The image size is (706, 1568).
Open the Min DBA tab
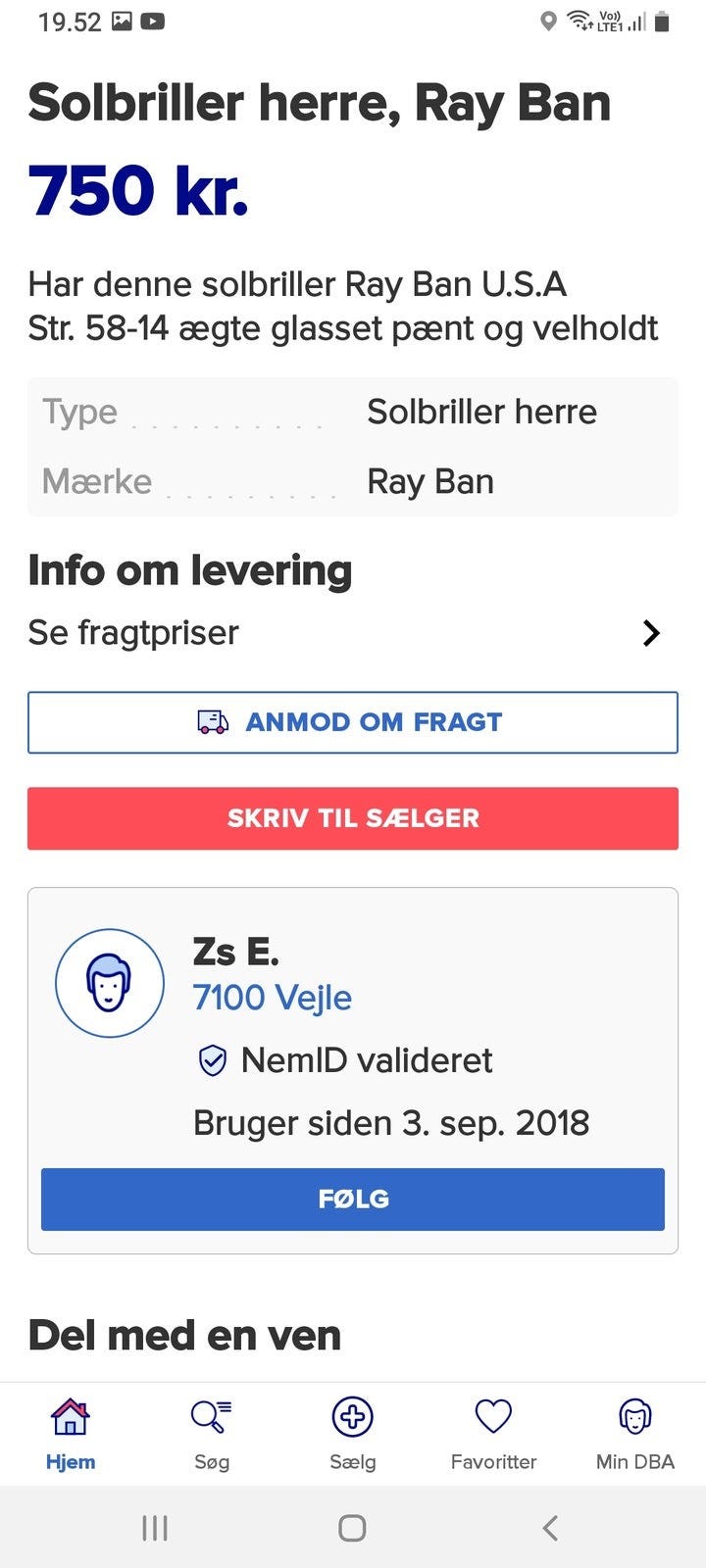[635, 1435]
